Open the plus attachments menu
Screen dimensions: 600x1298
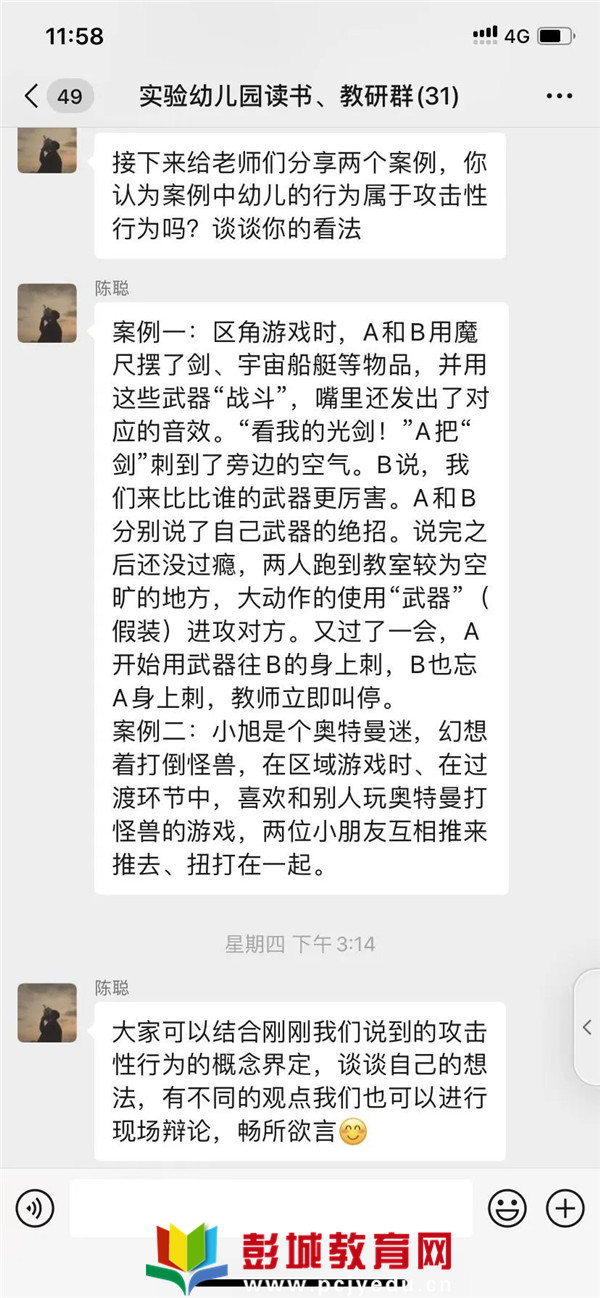(565, 1208)
